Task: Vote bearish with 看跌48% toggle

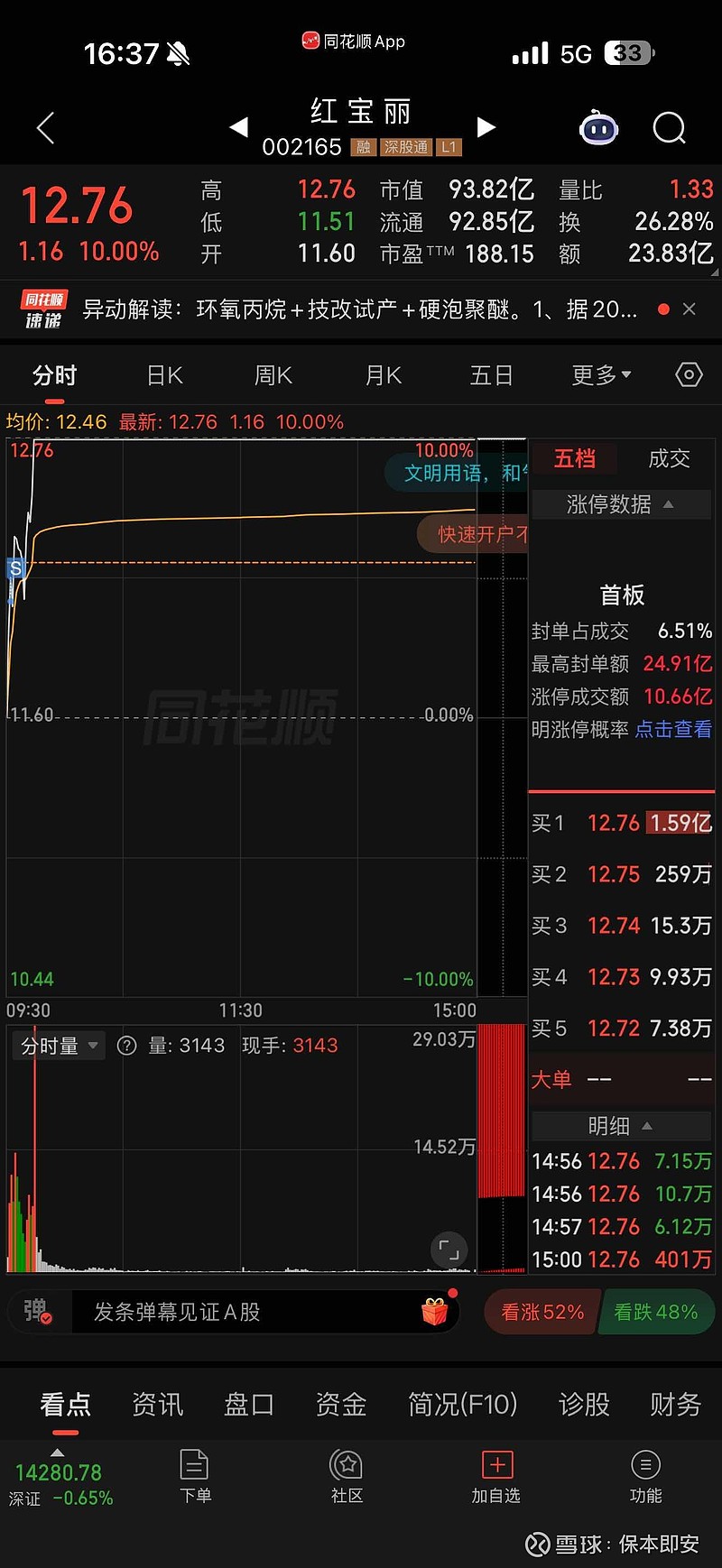Action: tap(657, 1312)
